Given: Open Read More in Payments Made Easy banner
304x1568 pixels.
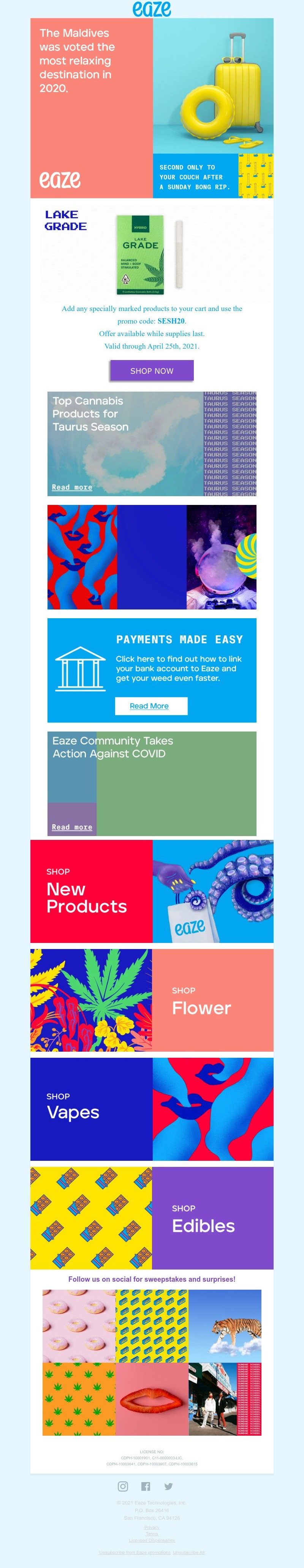Looking at the screenshot, I should [150, 705].
